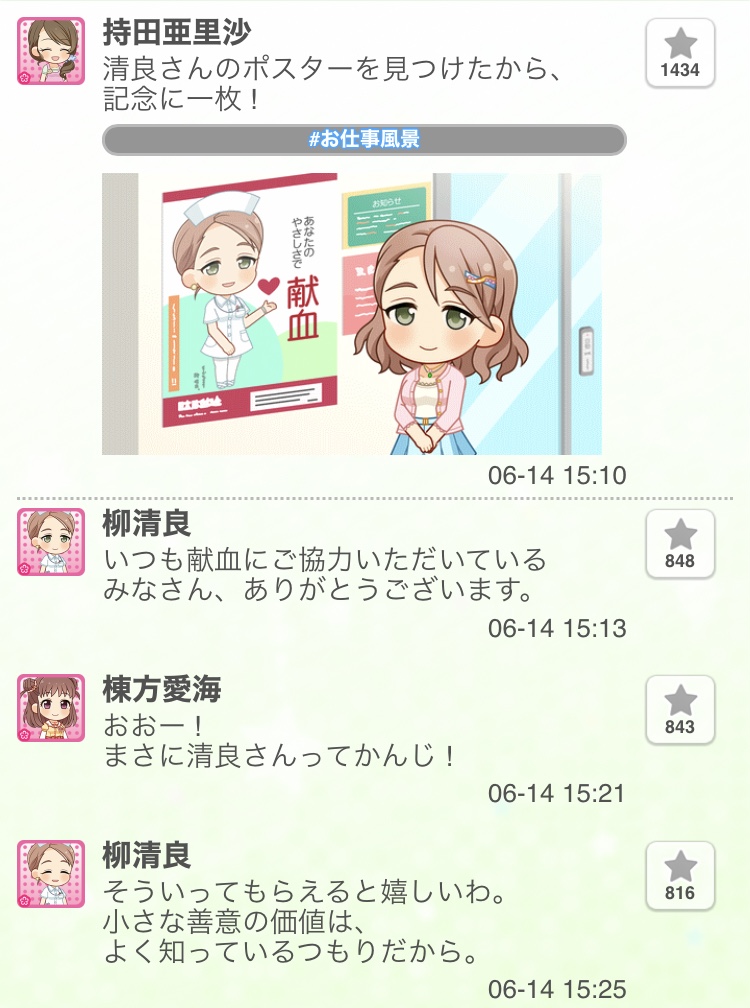Star 柳清良's reply with 848 stars
The image size is (750, 1008).
[680, 544]
